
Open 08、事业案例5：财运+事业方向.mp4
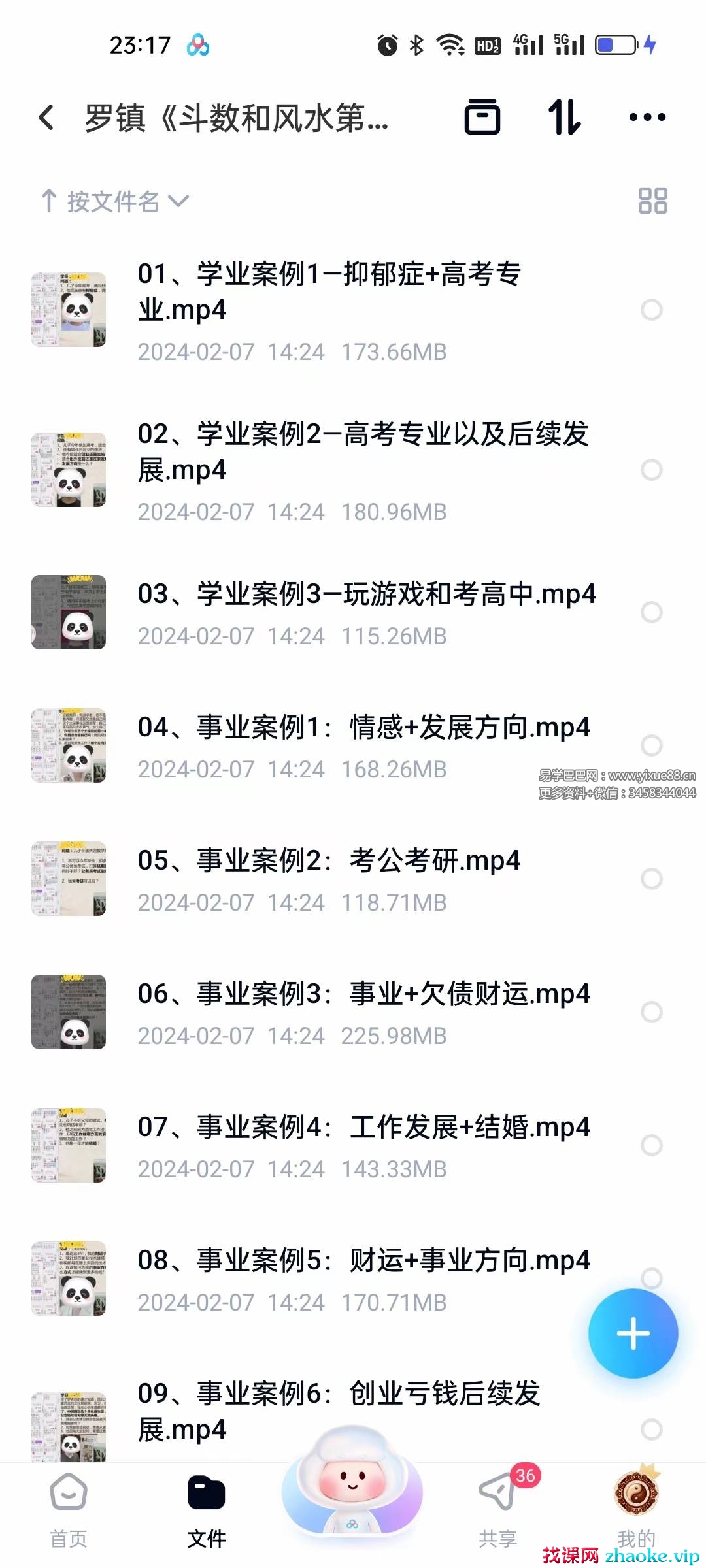(363, 1261)
